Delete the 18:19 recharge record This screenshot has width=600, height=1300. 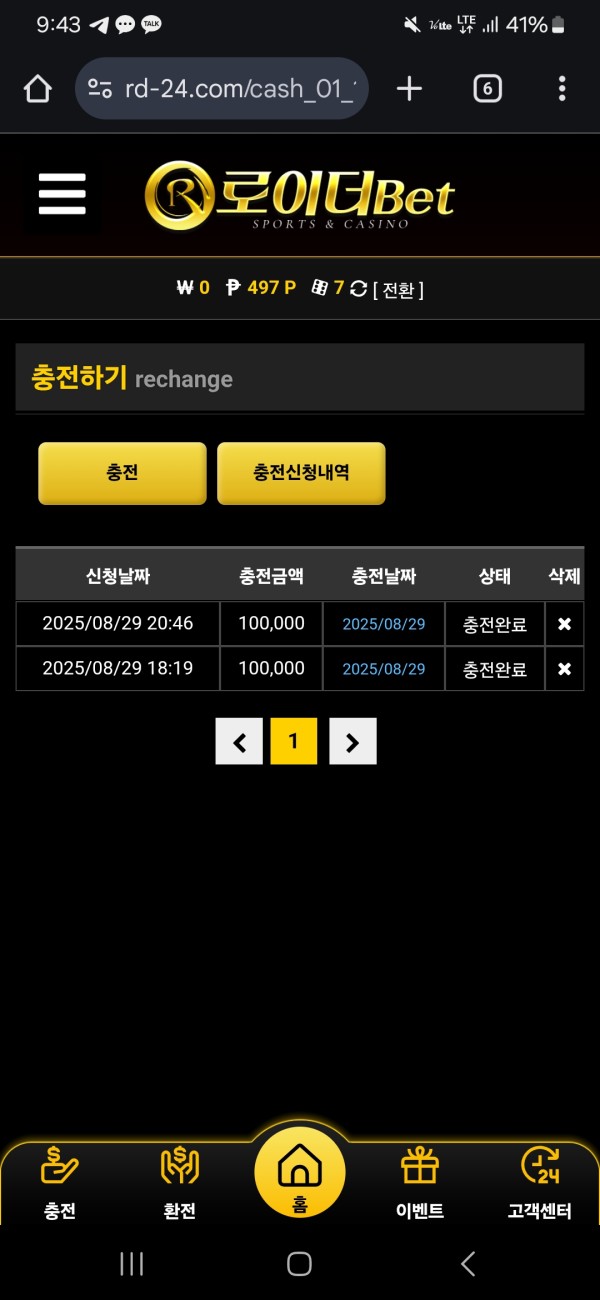[x=564, y=669]
